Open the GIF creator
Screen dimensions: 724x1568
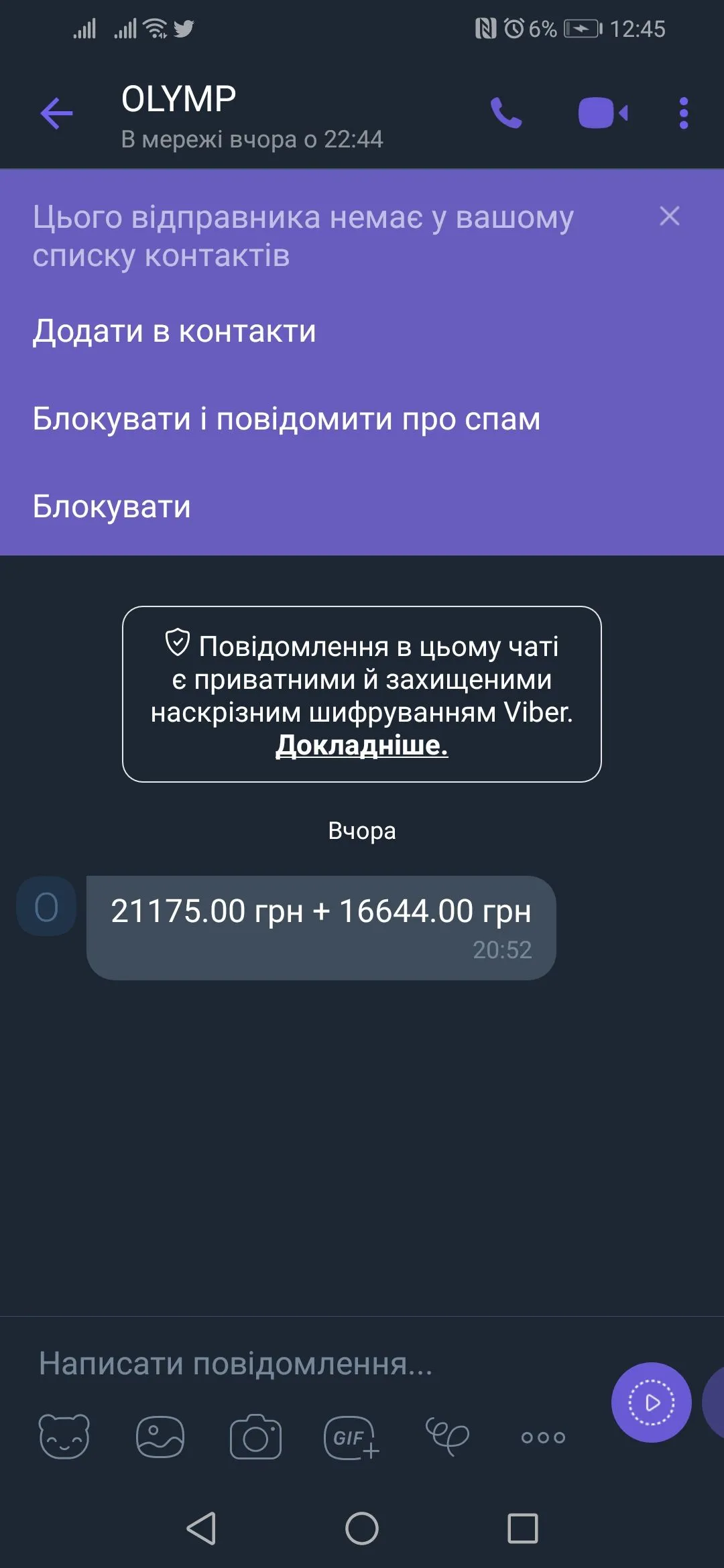[351, 1437]
